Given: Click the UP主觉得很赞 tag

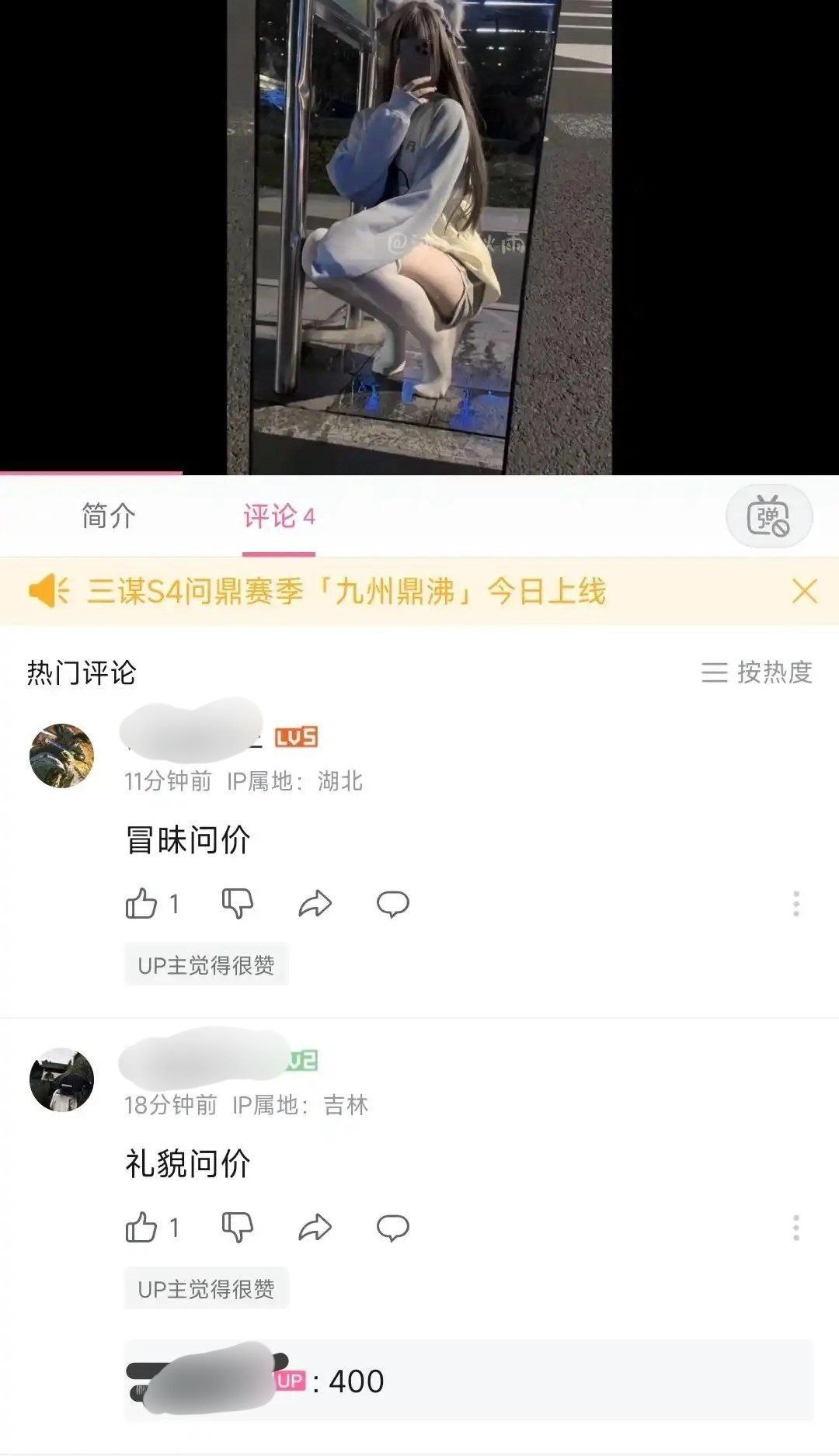Looking at the screenshot, I should tap(207, 963).
